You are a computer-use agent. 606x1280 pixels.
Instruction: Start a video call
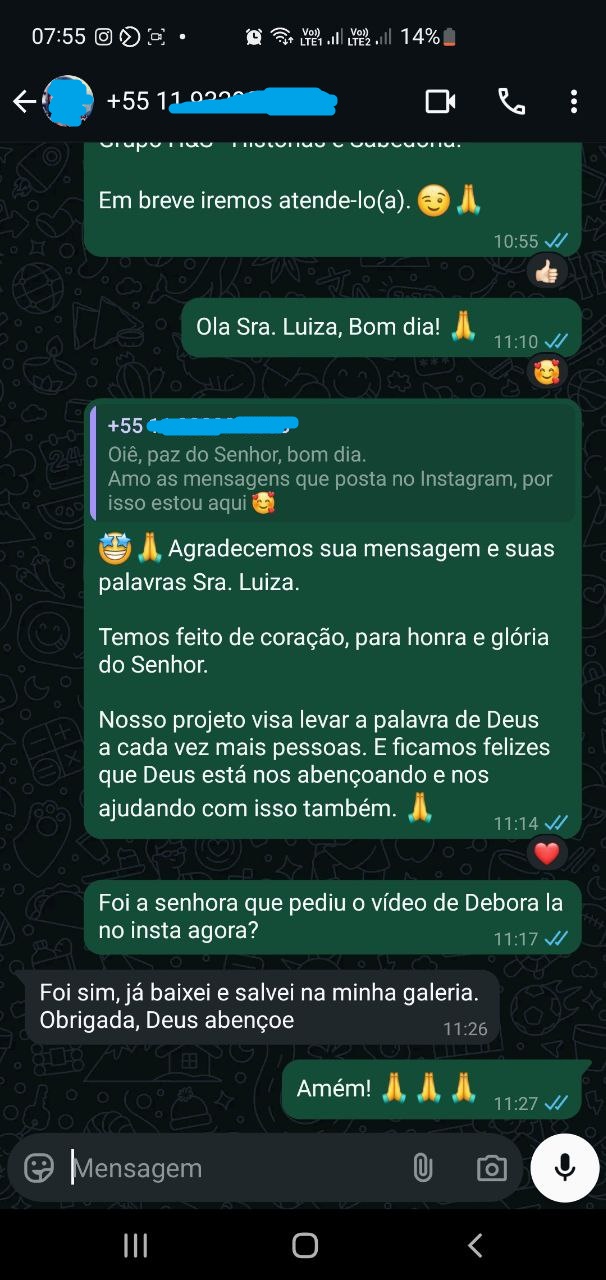(440, 101)
